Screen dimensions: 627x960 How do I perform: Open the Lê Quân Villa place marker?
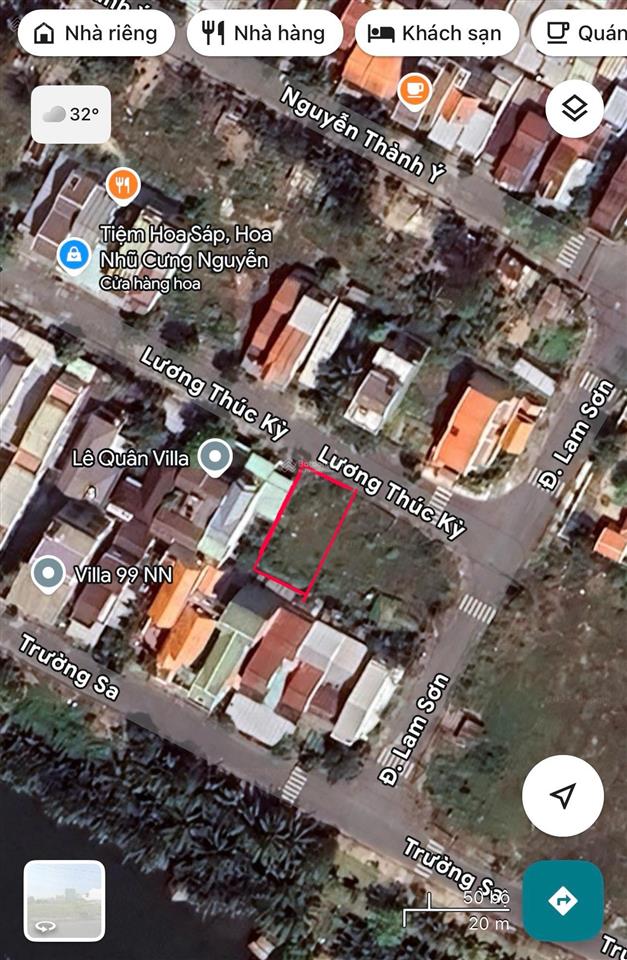pos(214,459)
